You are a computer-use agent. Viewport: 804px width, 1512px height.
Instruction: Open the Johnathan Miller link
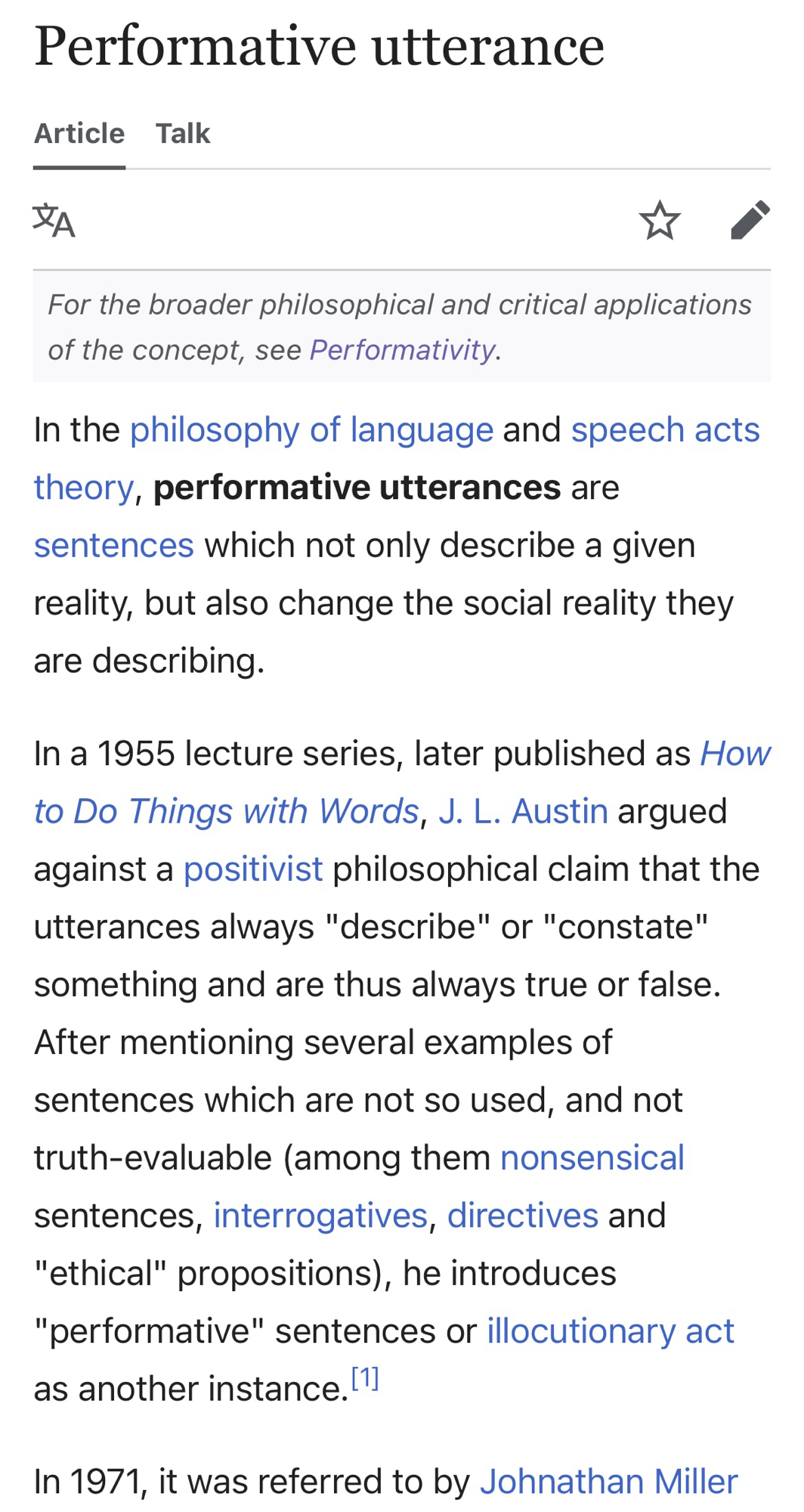pos(608,1482)
